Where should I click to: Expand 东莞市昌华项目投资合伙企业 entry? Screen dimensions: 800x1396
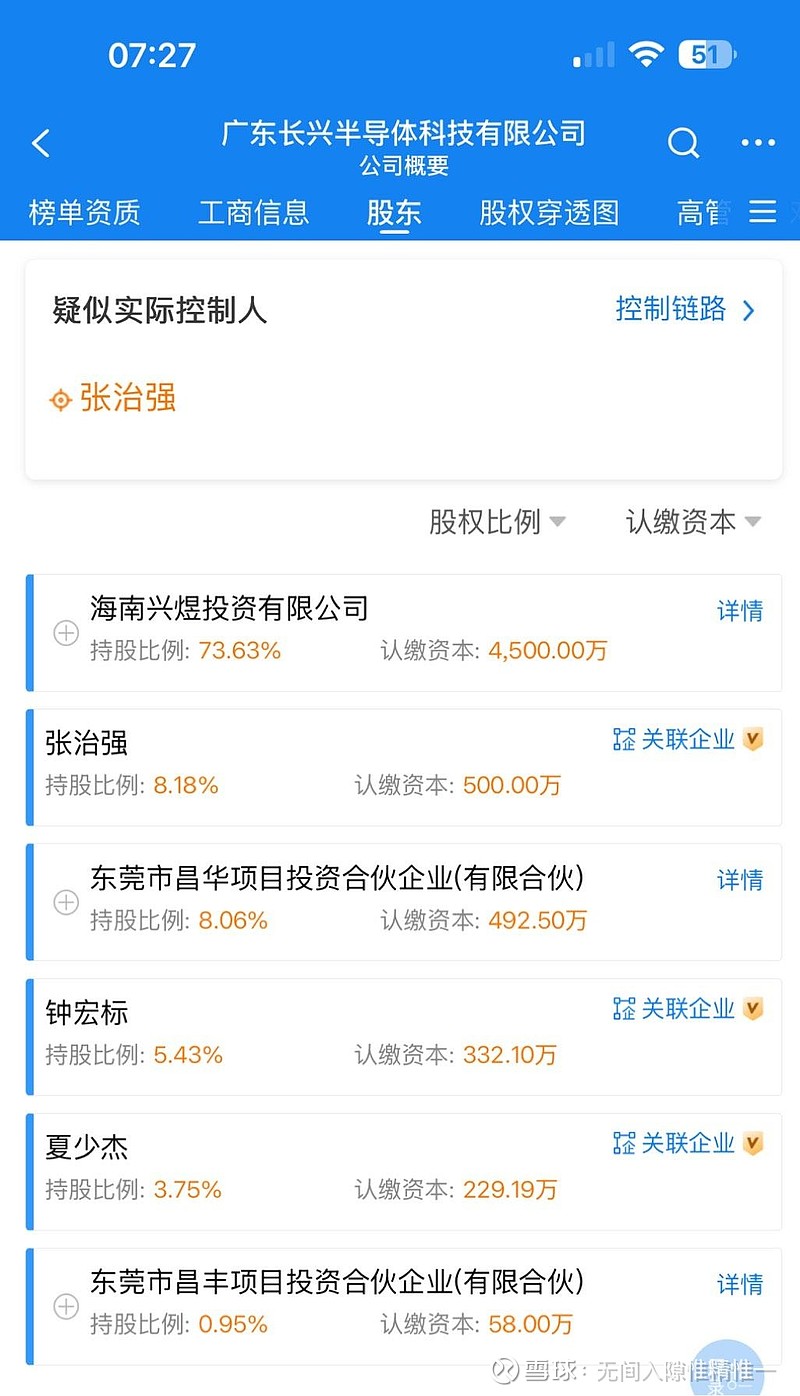pyautogui.click(x=65, y=902)
